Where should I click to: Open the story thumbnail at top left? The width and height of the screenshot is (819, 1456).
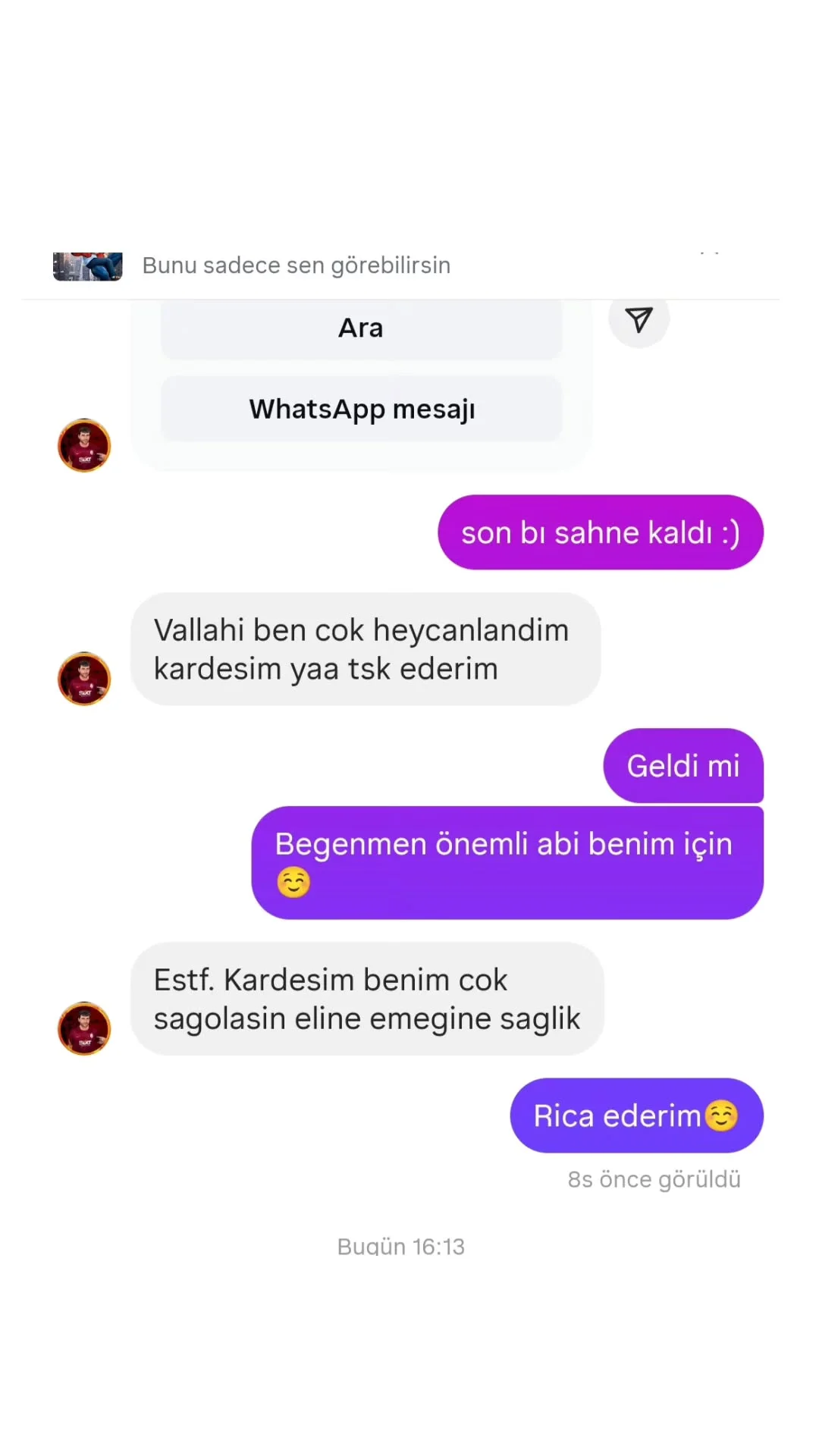tap(87, 265)
